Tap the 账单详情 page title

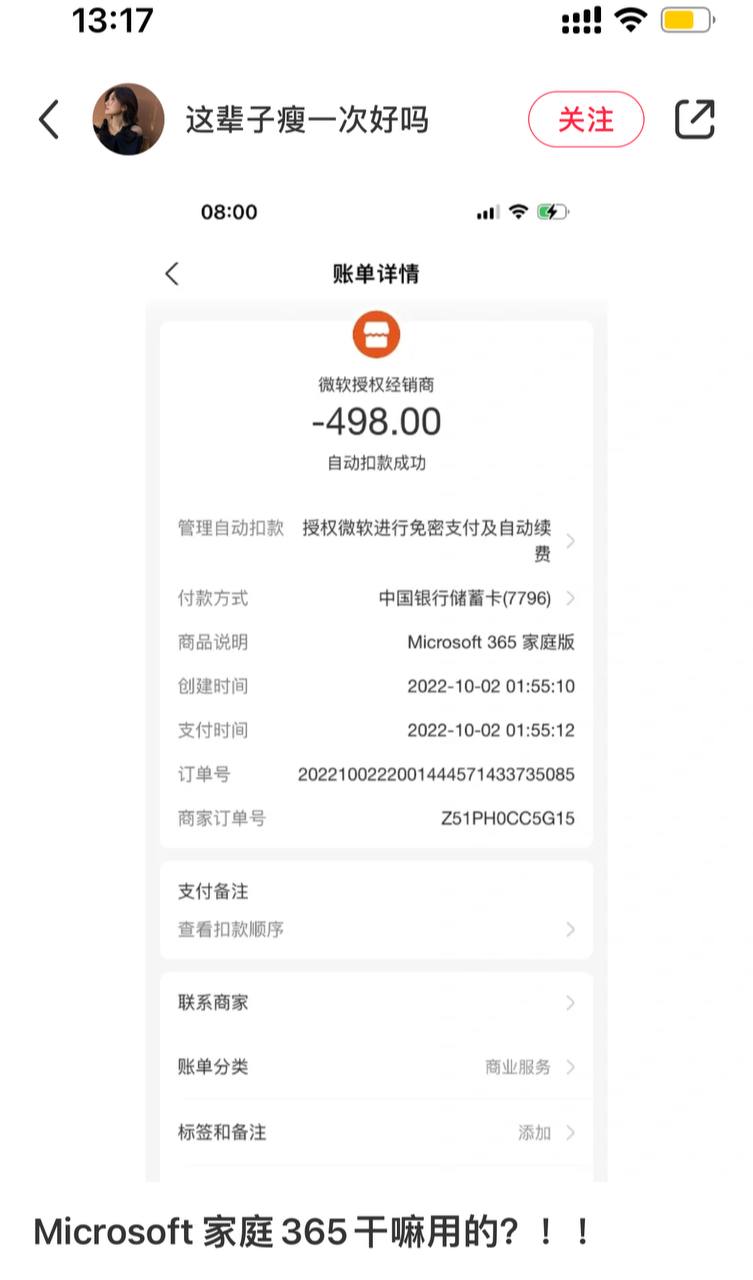click(x=375, y=273)
